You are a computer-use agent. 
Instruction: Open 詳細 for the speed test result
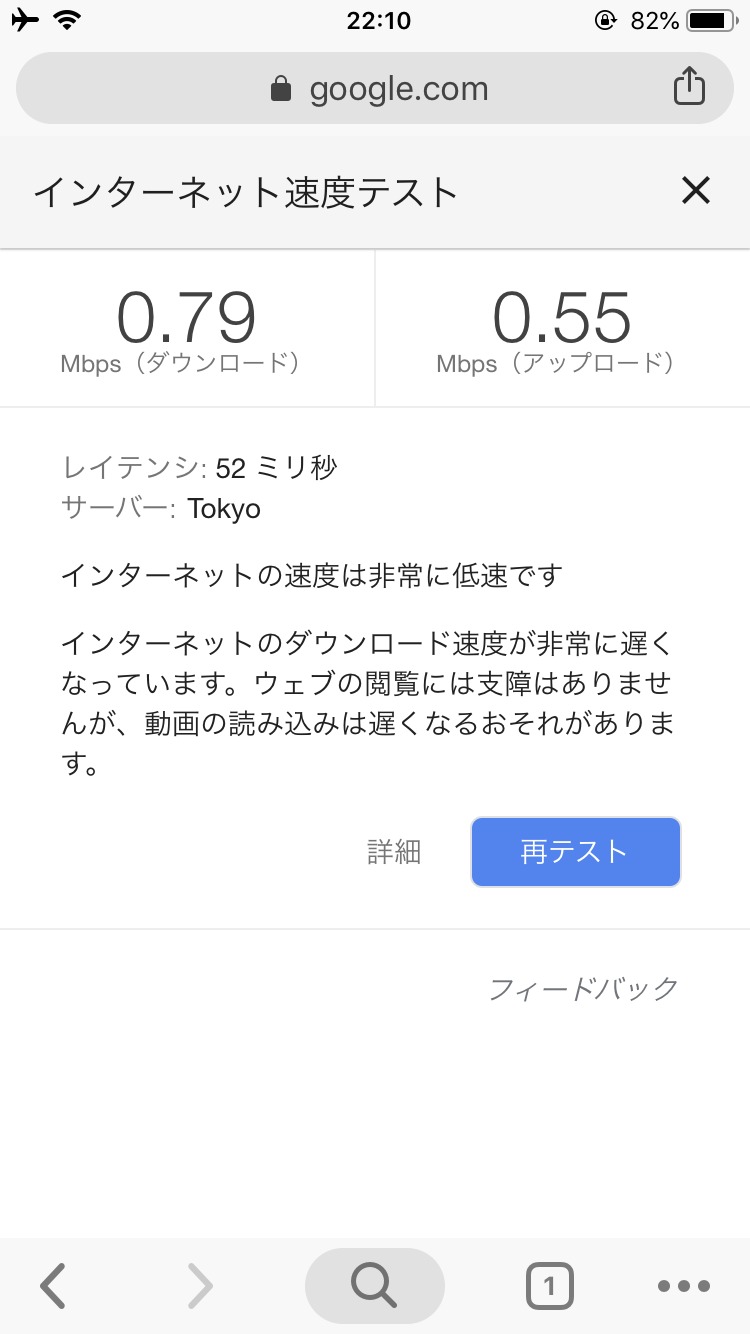click(x=394, y=852)
